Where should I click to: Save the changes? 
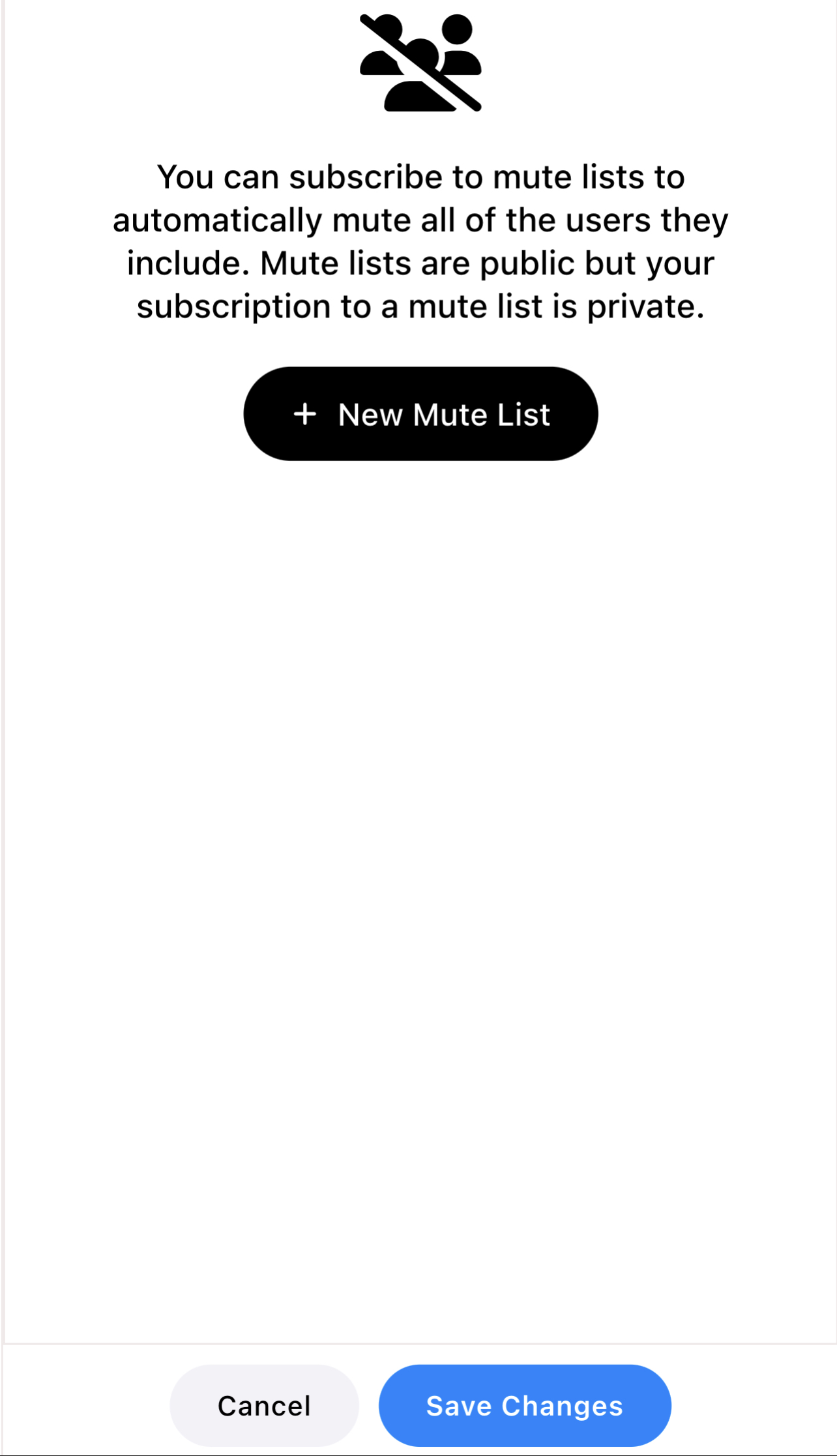525,1405
